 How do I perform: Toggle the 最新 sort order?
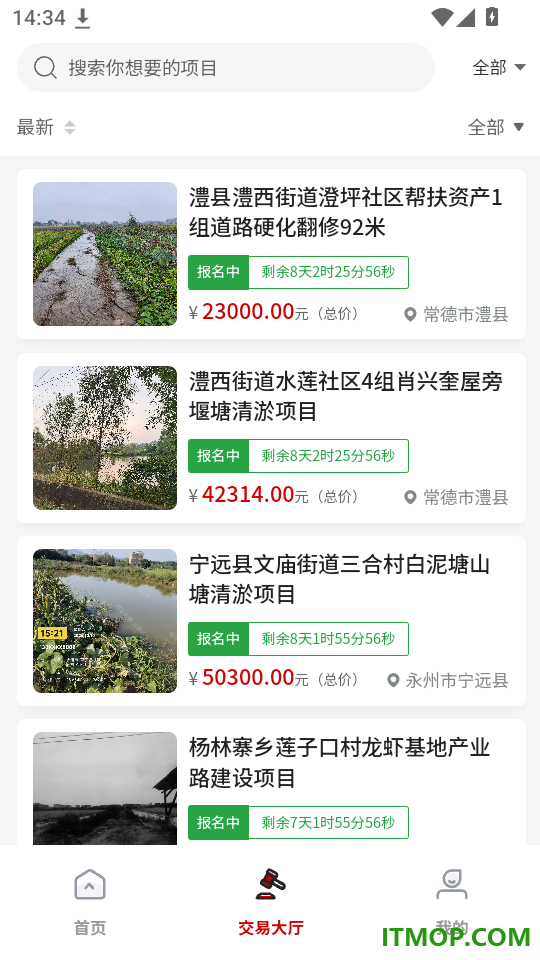[x=46, y=127]
